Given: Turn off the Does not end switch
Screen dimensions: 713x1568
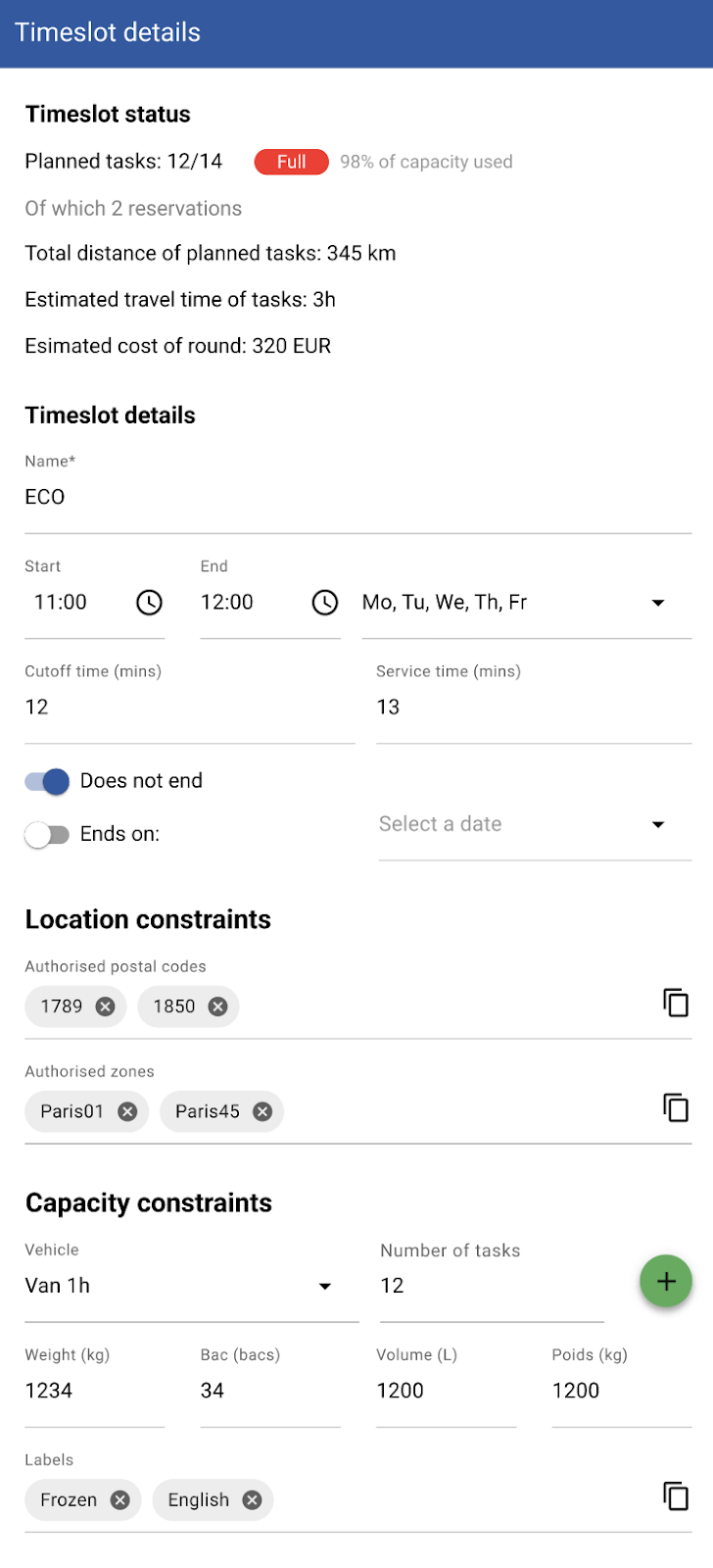Looking at the screenshot, I should point(47,781).
